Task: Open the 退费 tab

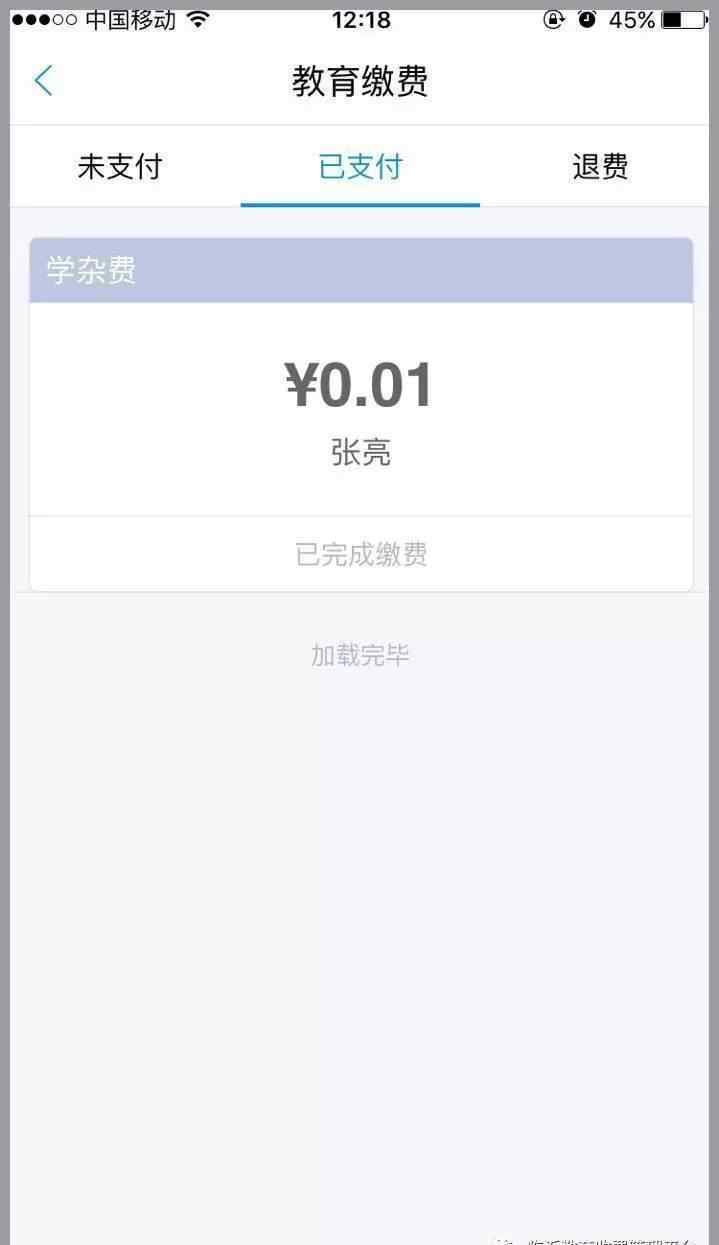Action: (600, 166)
